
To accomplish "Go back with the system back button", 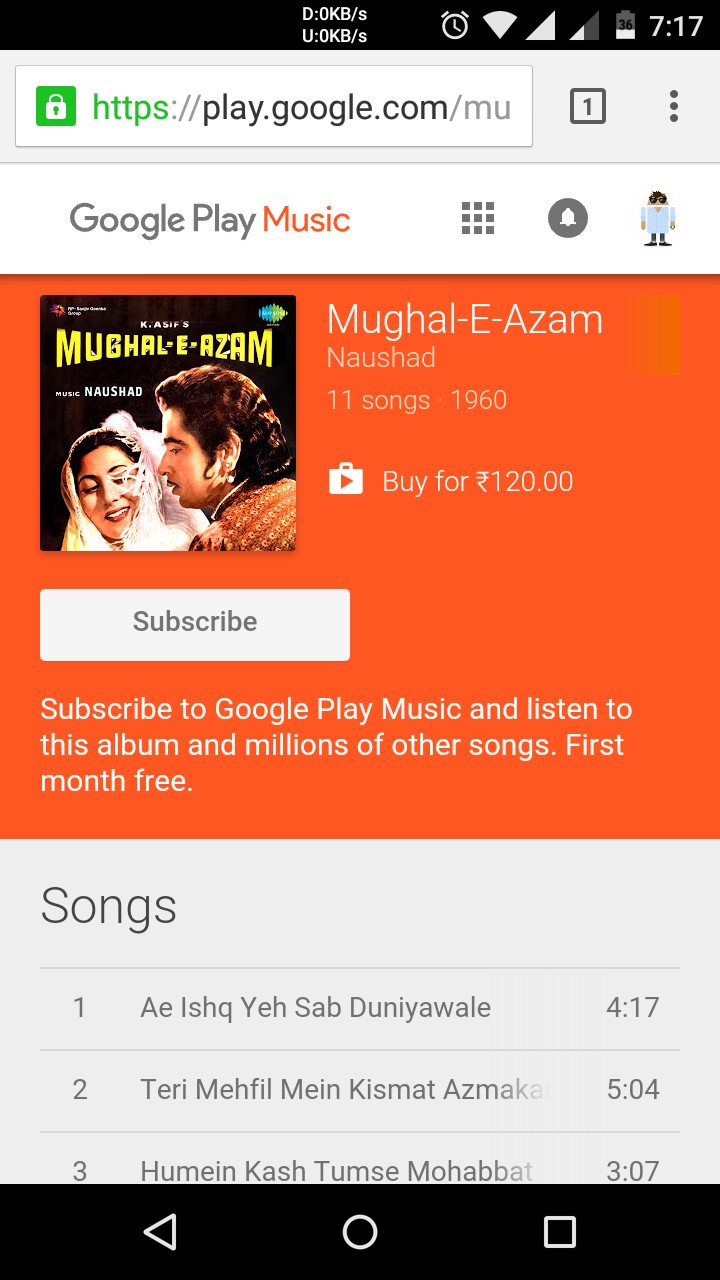I will [x=160, y=1232].
